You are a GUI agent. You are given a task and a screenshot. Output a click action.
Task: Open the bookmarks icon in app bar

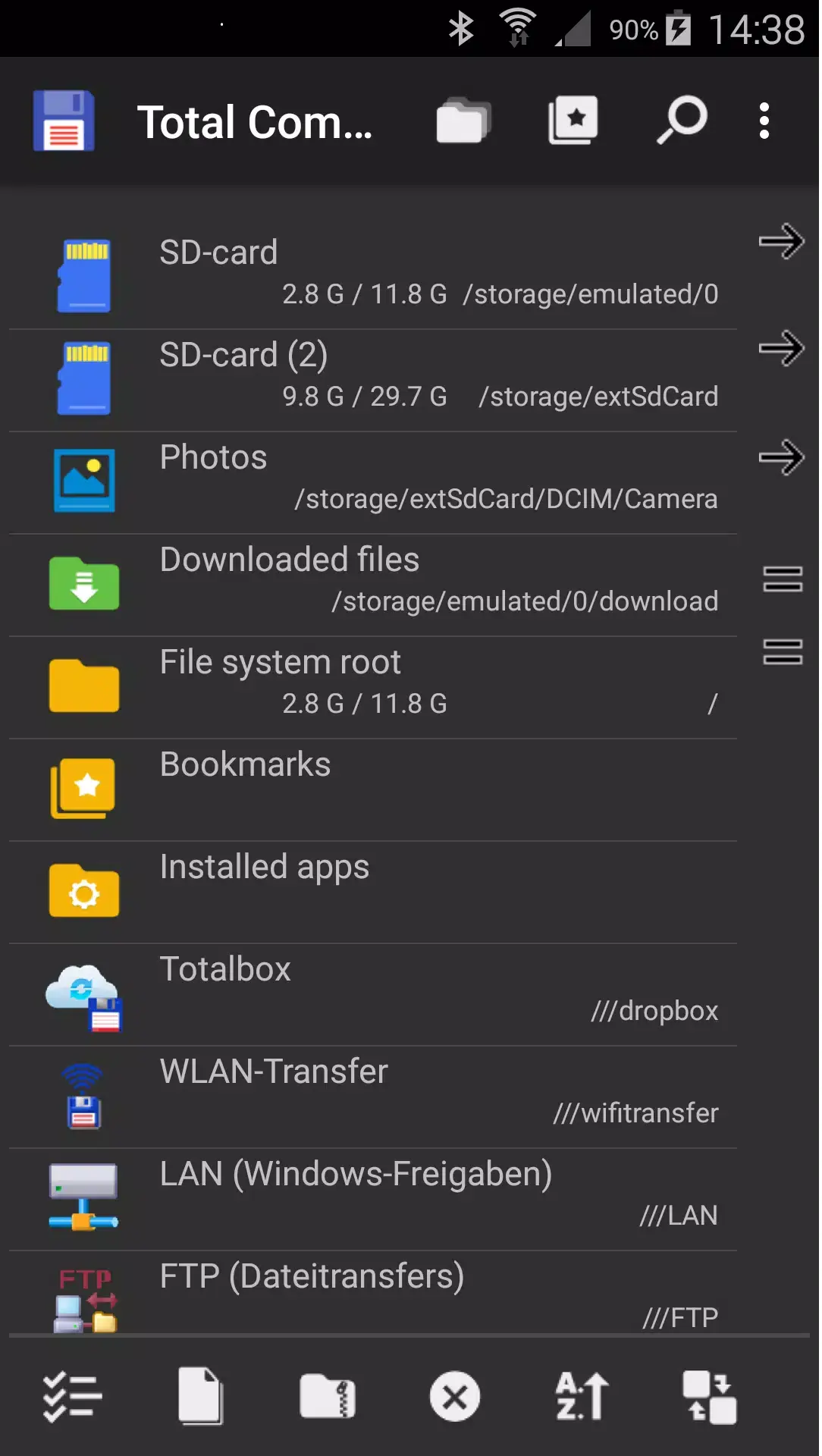point(573,121)
